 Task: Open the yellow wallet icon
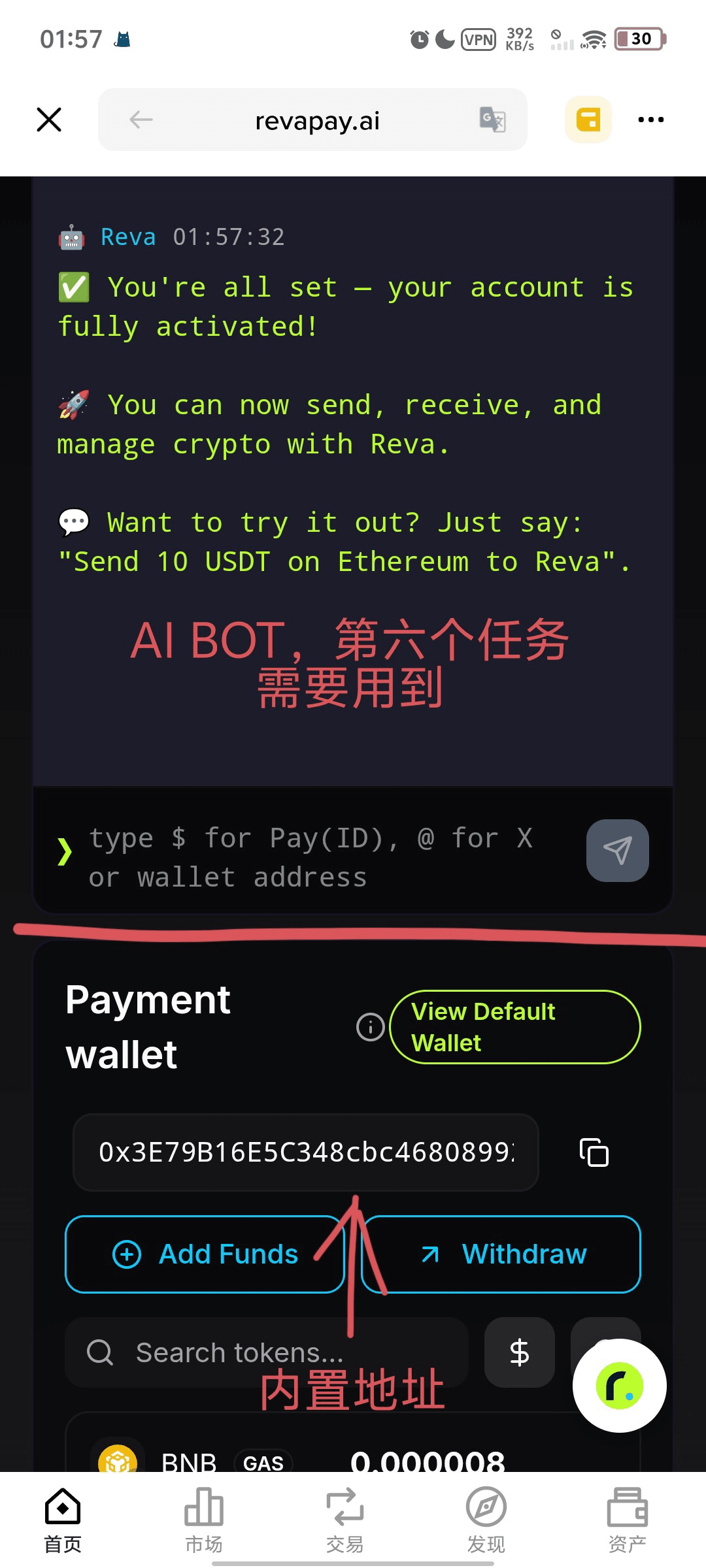pyautogui.click(x=588, y=120)
